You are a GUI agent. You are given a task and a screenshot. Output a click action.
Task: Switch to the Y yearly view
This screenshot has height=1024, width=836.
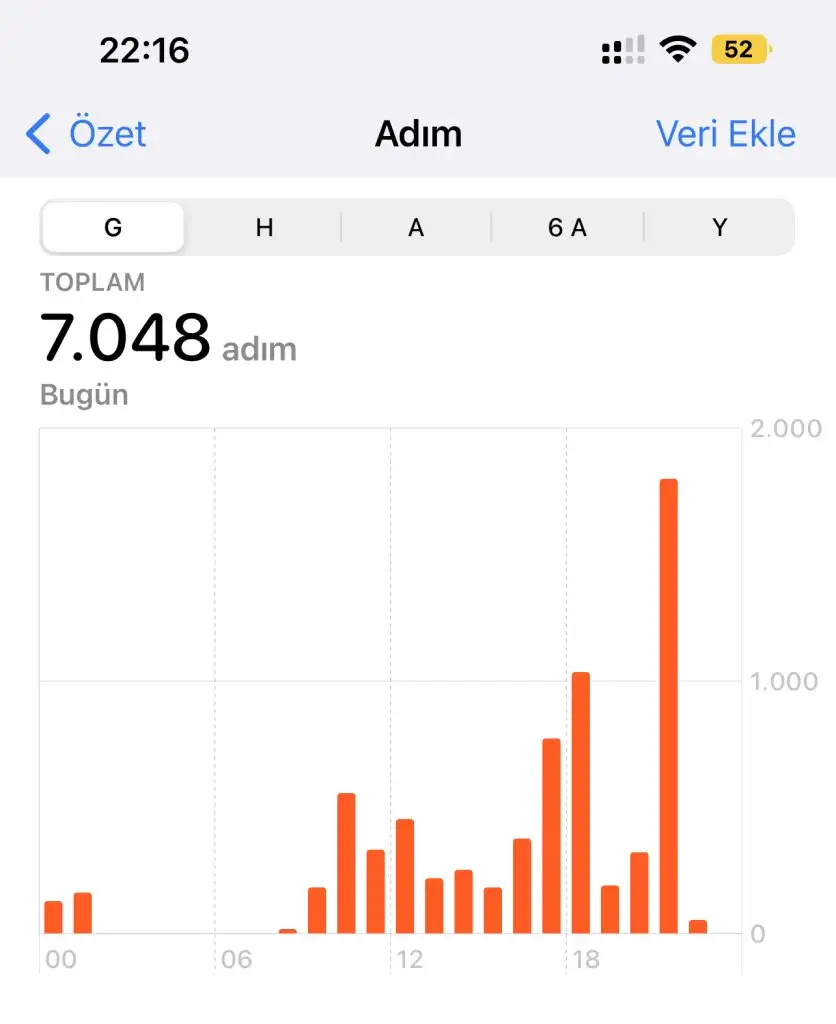coord(719,228)
